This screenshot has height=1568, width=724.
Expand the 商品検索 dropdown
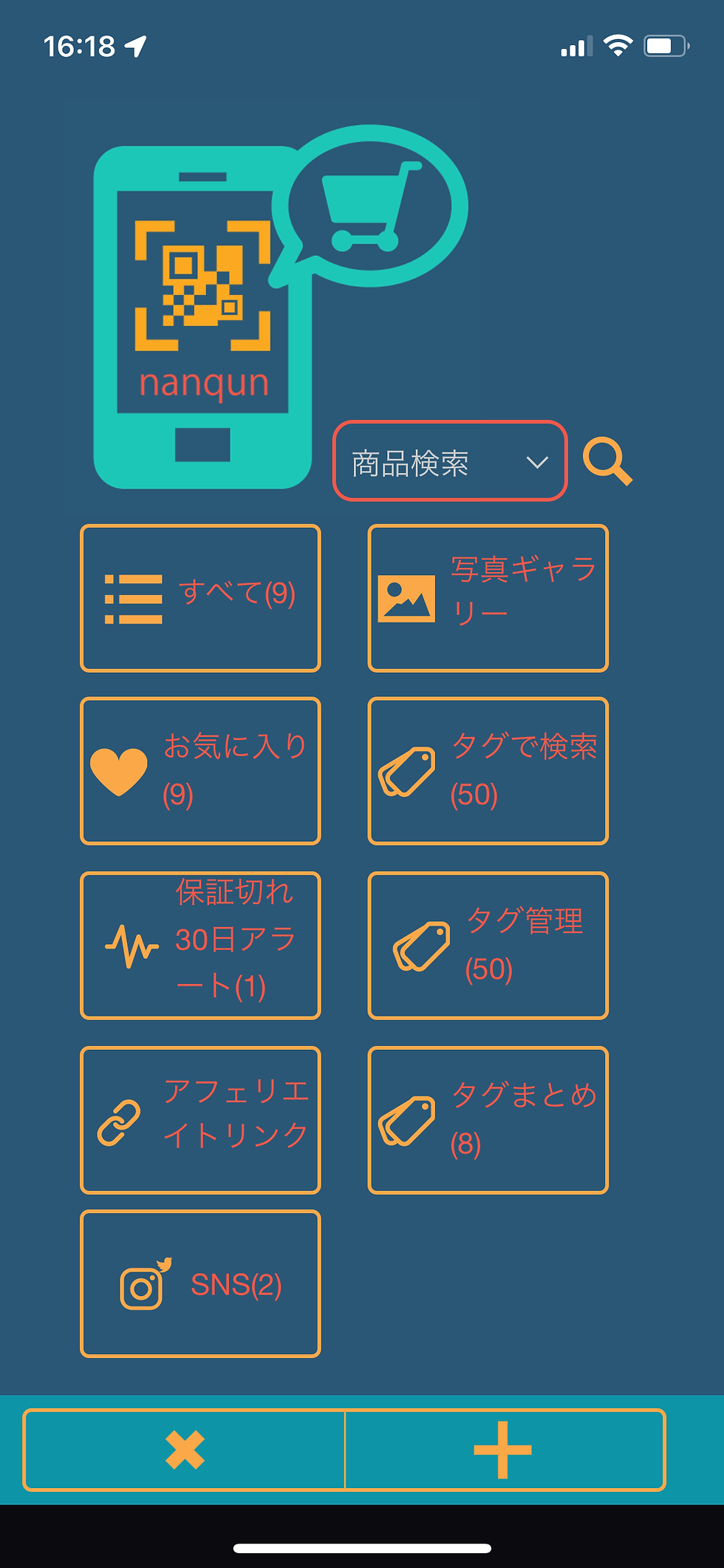tap(450, 461)
